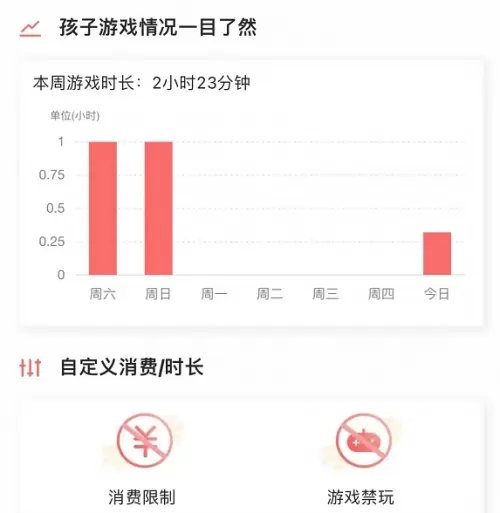Screen dimensions: 500x513
Task: Open the 消费限制 spending limit option
Action: click(143, 459)
